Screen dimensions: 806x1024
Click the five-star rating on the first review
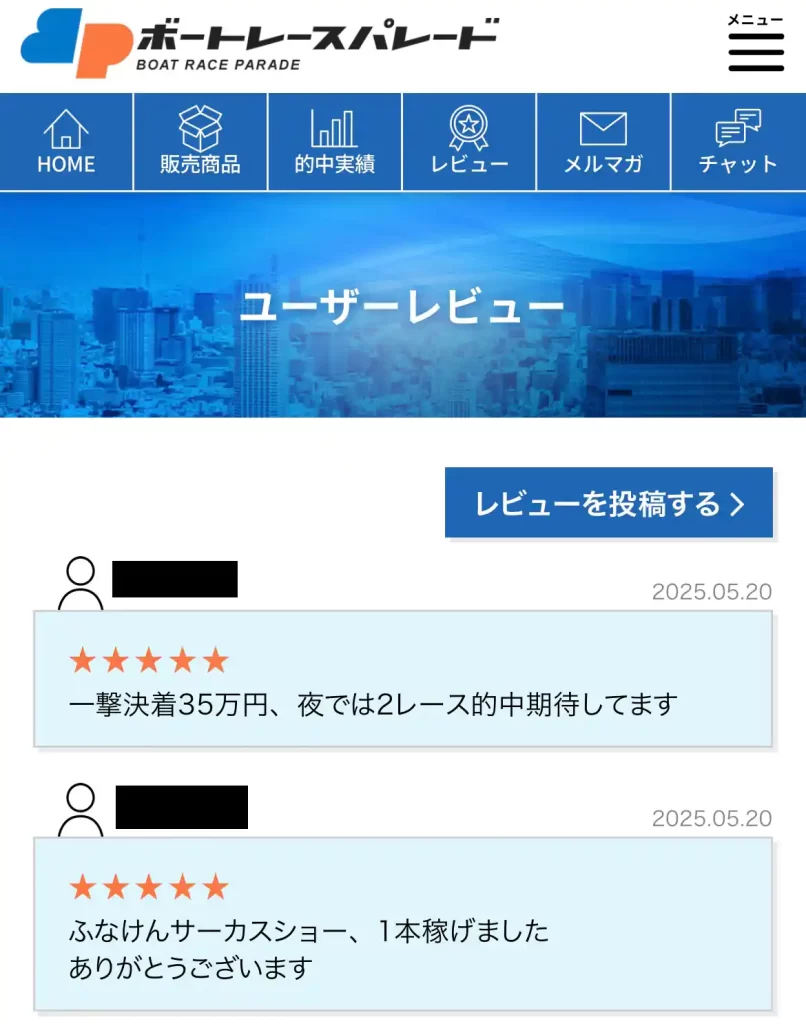(146, 659)
